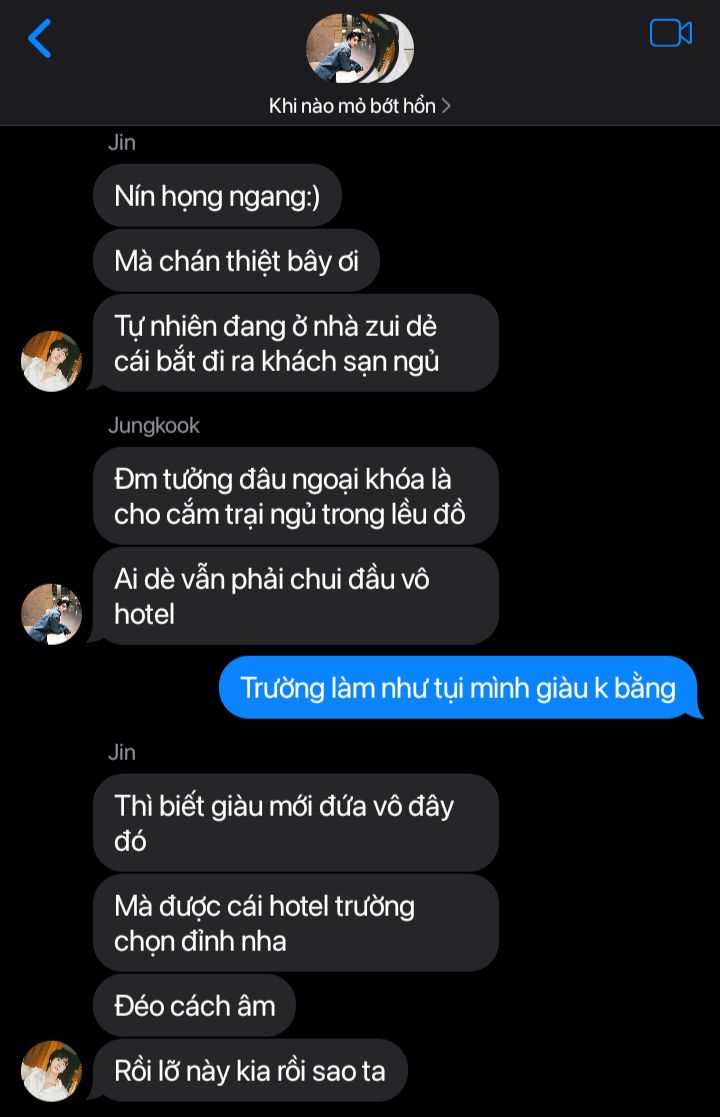Start a video call with the group

[670, 33]
